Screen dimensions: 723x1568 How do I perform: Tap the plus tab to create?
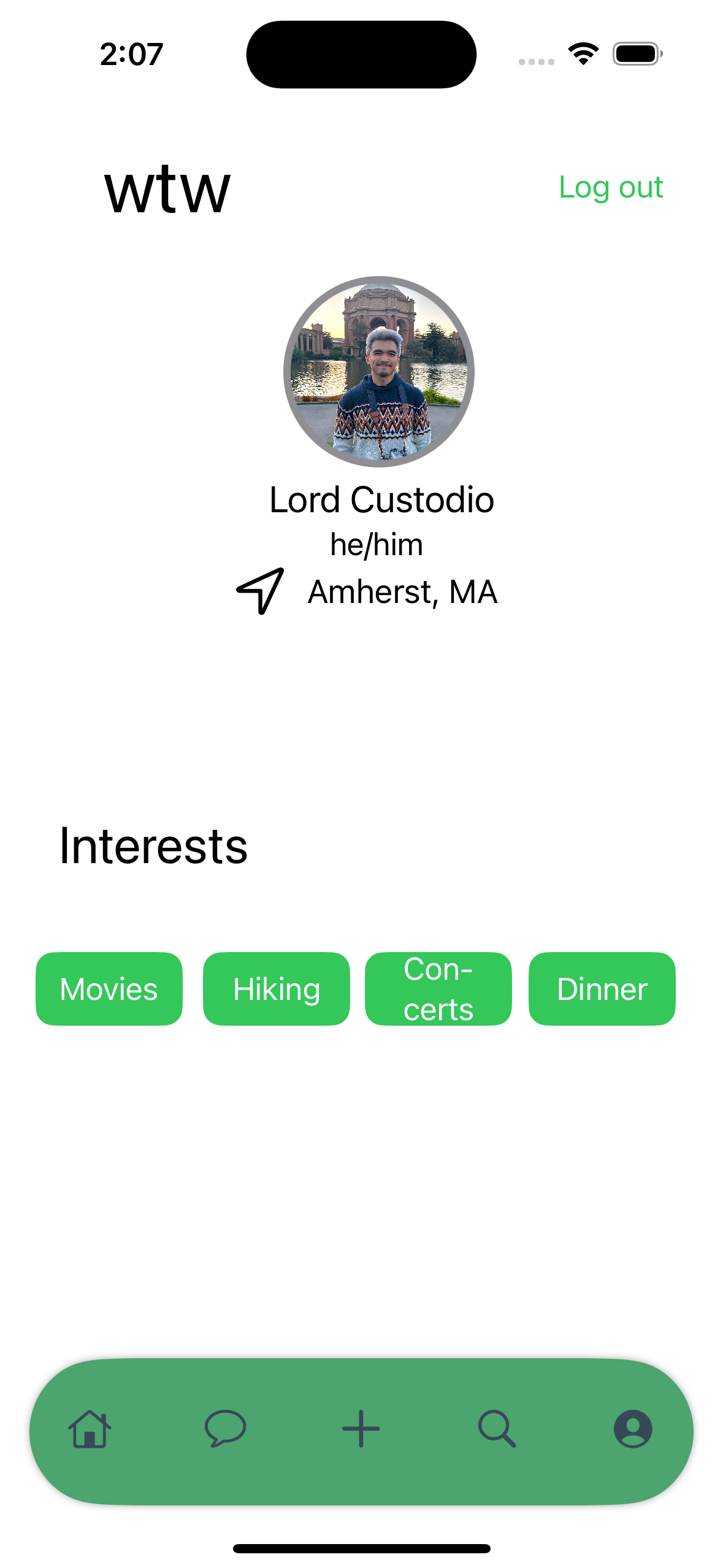click(x=361, y=1429)
